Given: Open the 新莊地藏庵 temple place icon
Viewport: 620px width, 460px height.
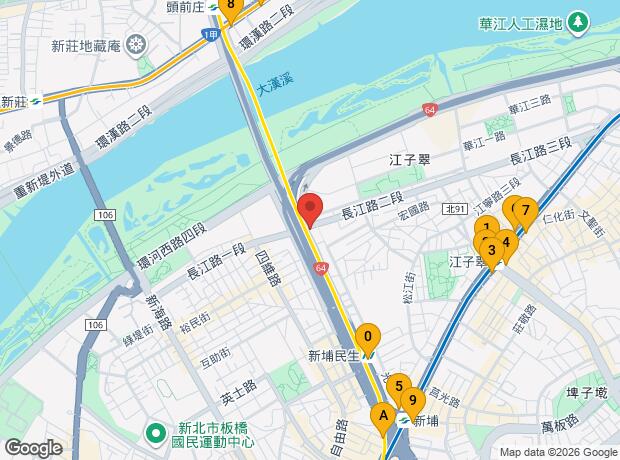Looking at the screenshot, I should point(136,46).
